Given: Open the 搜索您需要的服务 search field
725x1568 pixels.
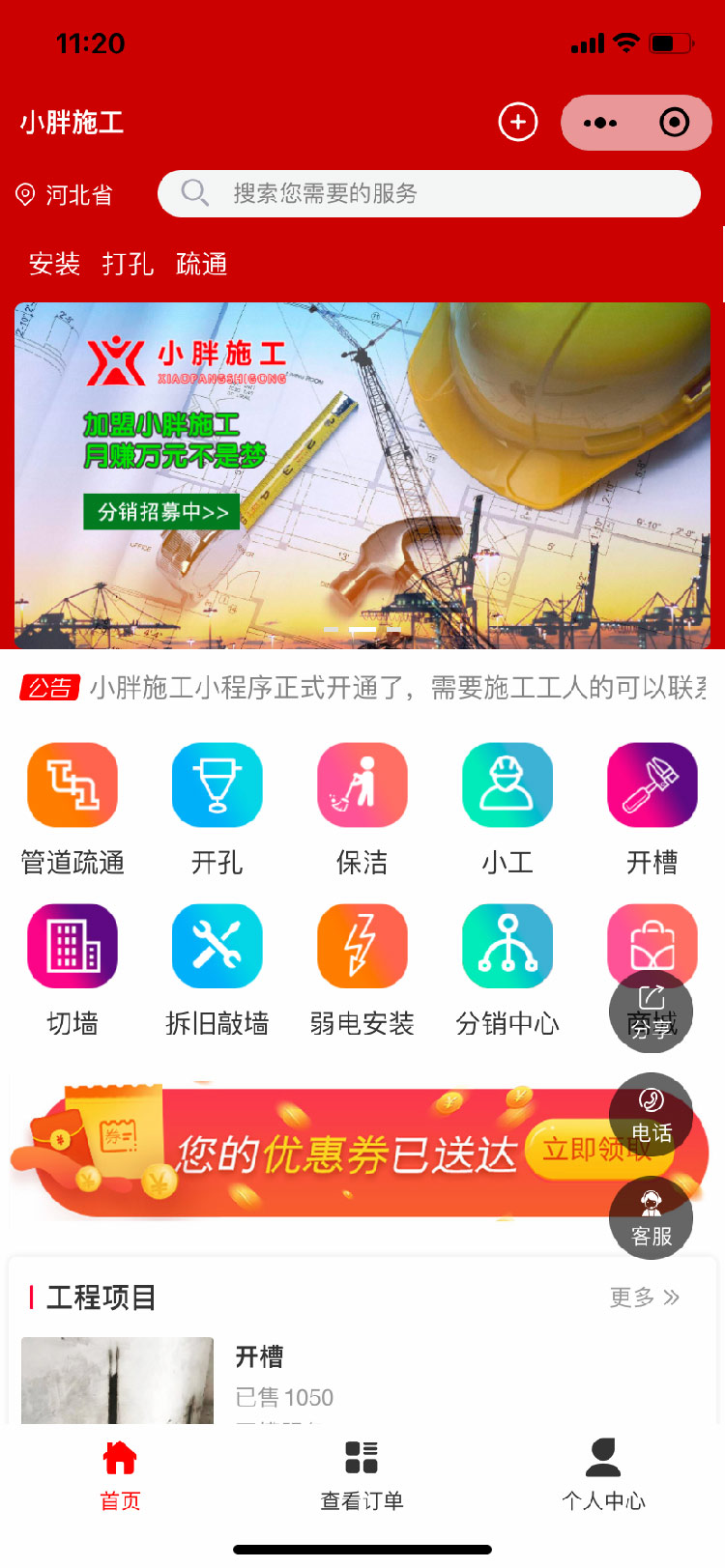Looking at the screenshot, I should pyautogui.click(x=429, y=194).
